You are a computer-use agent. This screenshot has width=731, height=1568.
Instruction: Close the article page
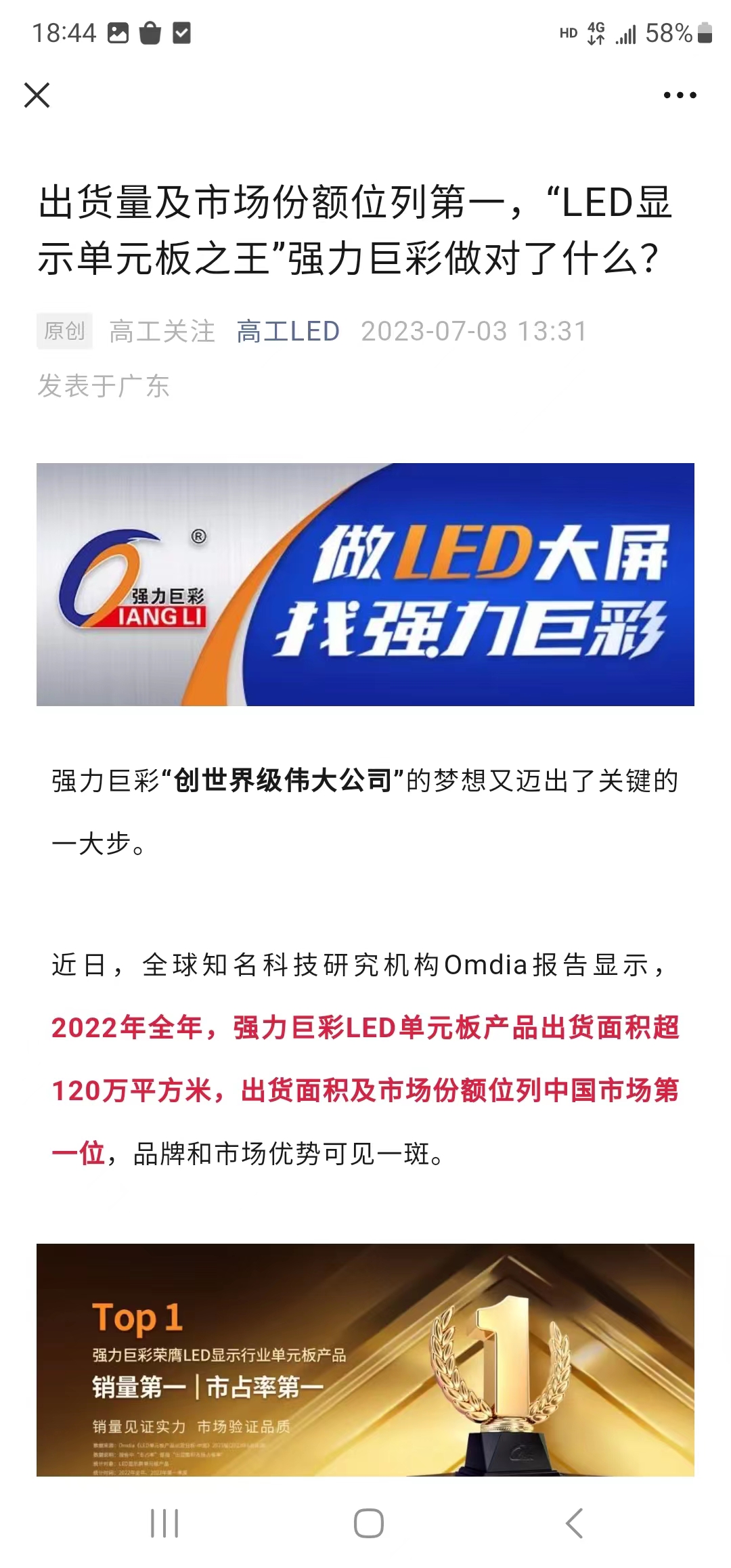click(x=37, y=95)
